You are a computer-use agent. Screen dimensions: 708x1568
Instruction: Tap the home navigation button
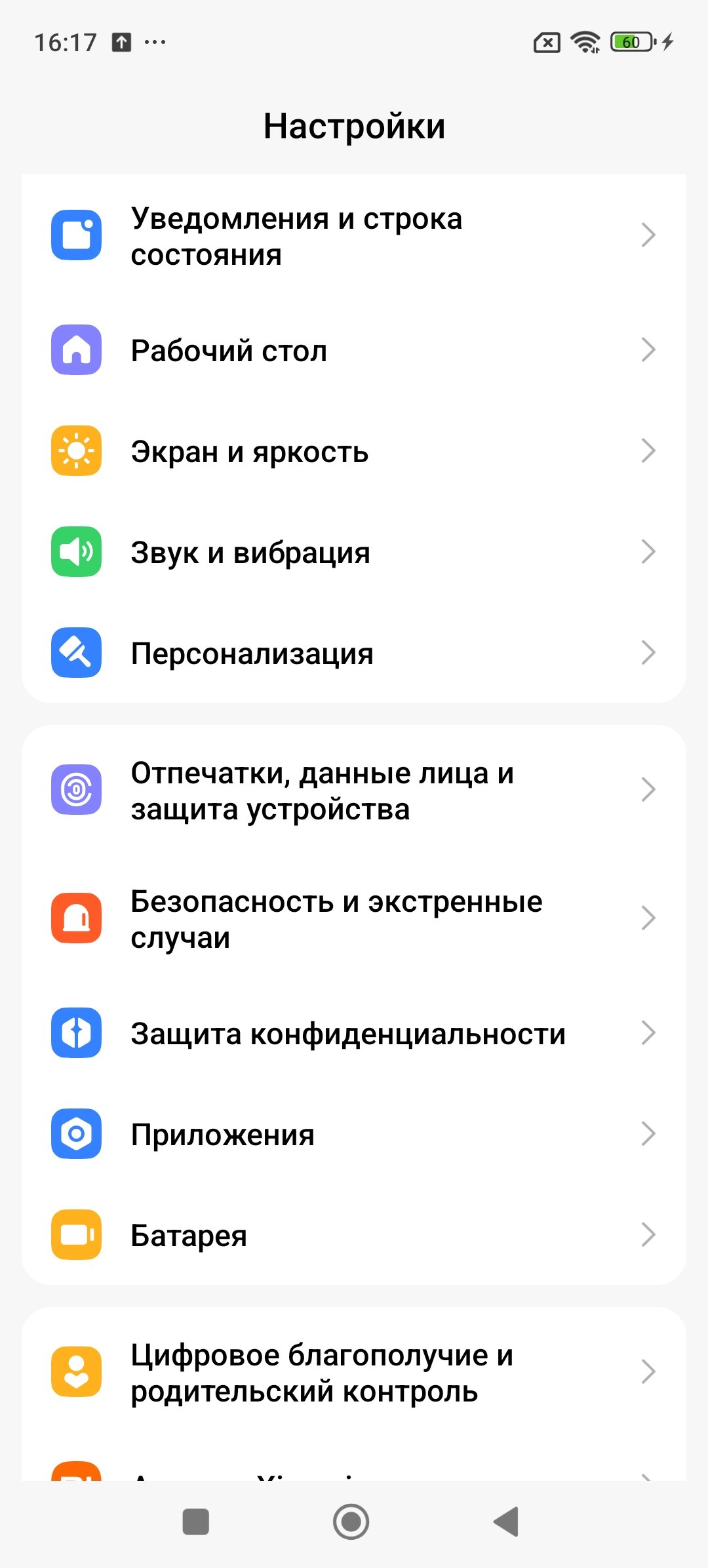(351, 1521)
